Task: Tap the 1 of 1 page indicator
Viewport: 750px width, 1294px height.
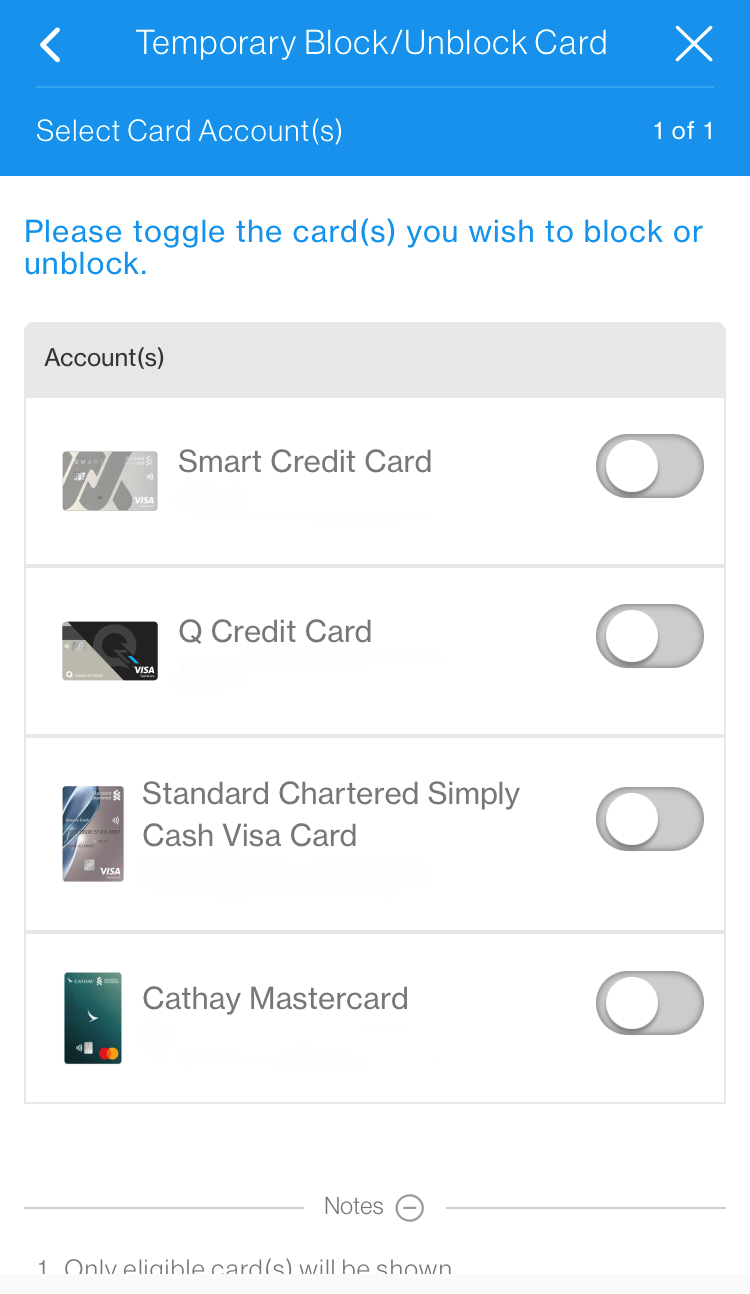Action: [x=684, y=131]
